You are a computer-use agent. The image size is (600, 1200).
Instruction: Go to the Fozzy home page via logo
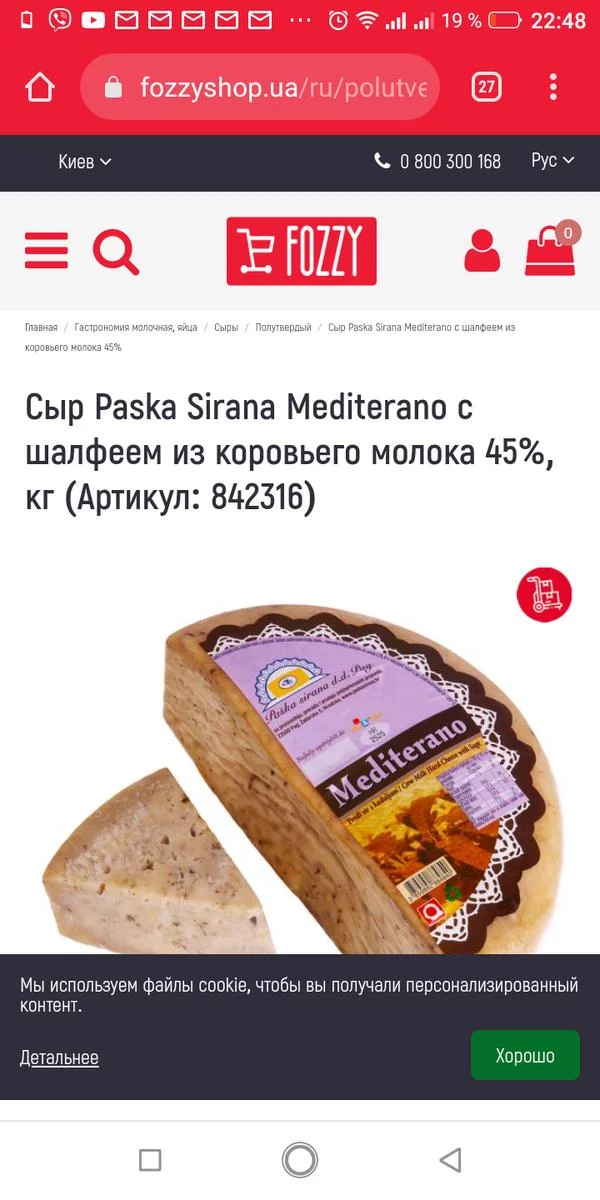point(301,251)
